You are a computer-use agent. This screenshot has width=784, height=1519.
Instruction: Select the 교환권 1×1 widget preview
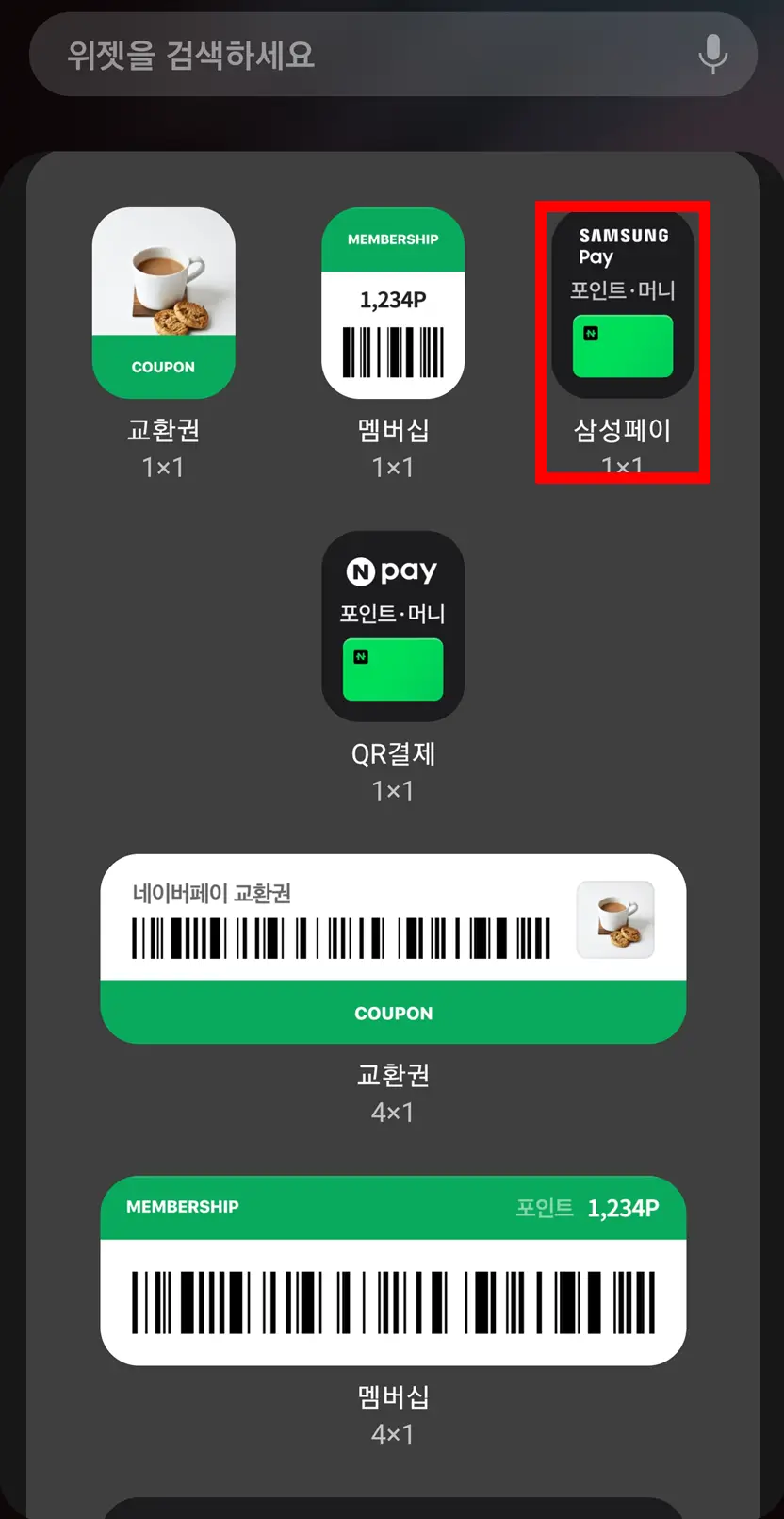[164, 302]
